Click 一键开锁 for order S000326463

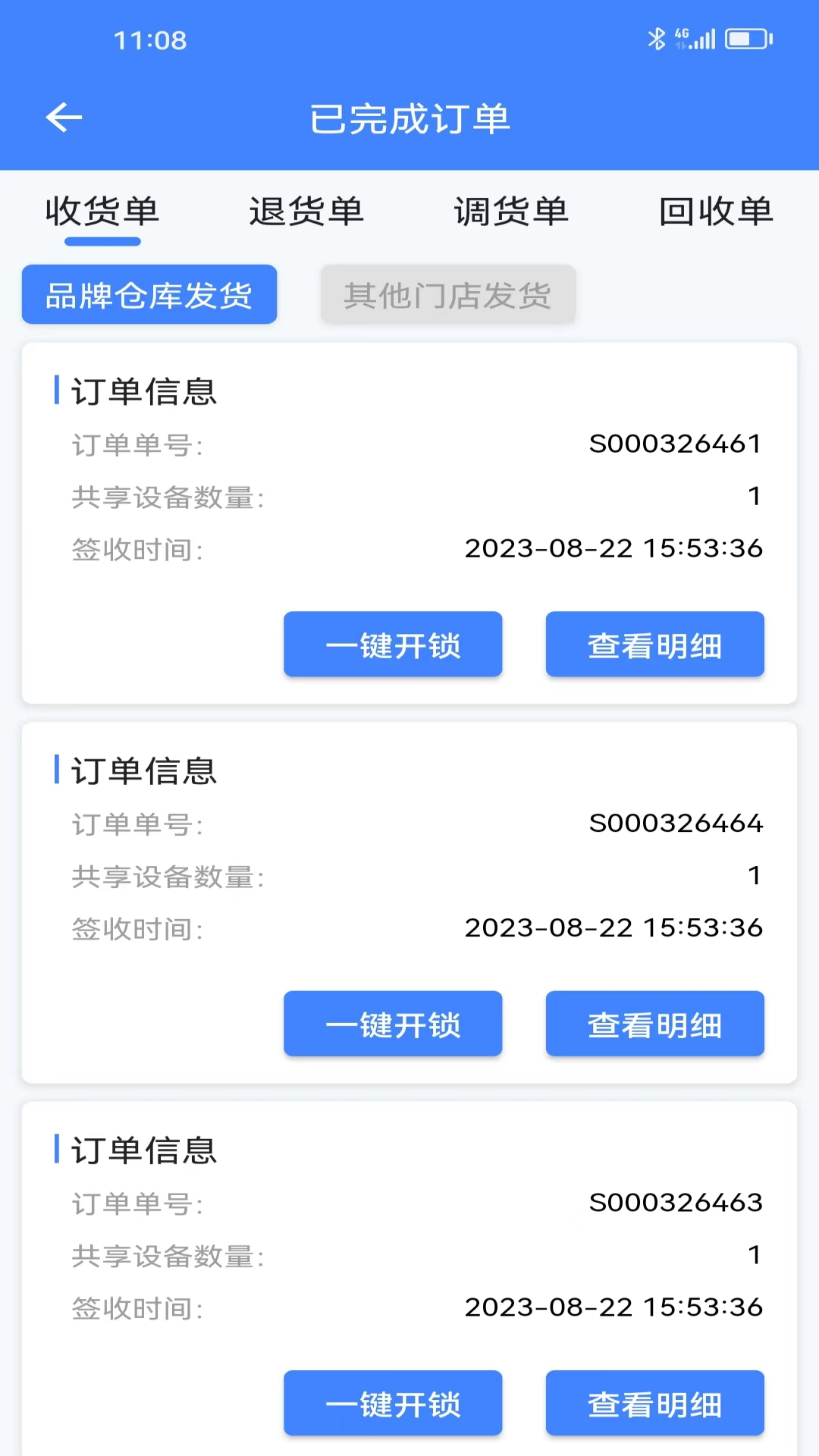[393, 1403]
